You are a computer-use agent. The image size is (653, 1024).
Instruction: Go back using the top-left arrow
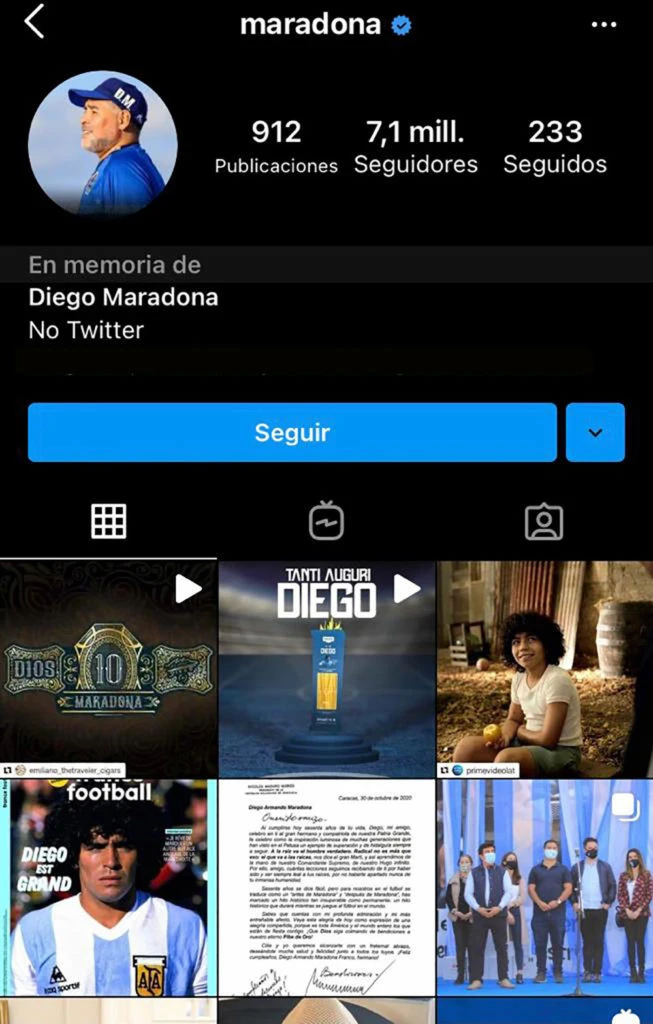[x=35, y=21]
